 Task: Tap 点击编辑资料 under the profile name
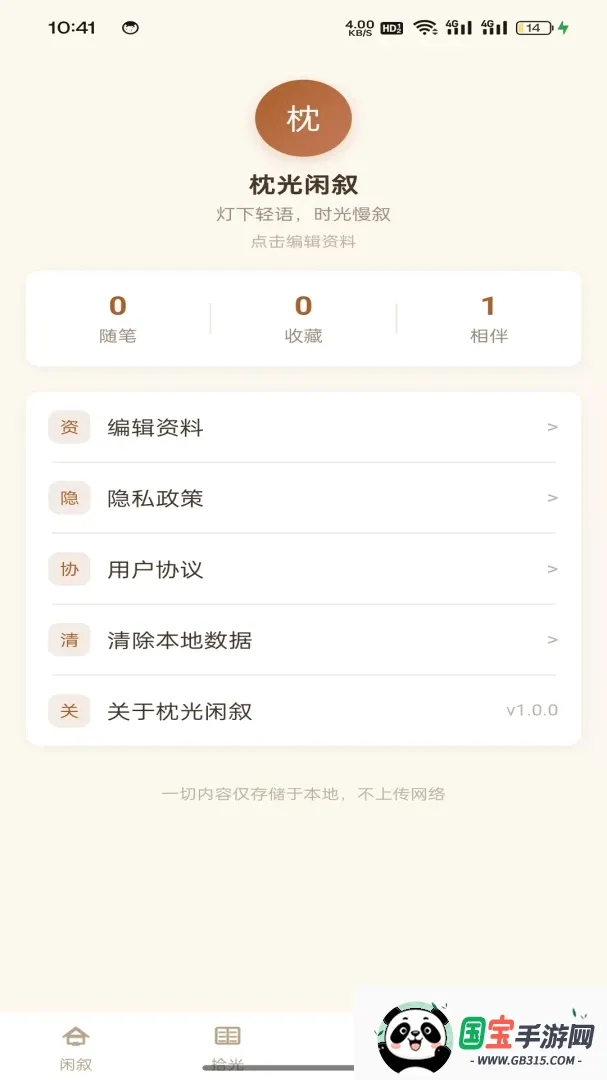(x=303, y=242)
